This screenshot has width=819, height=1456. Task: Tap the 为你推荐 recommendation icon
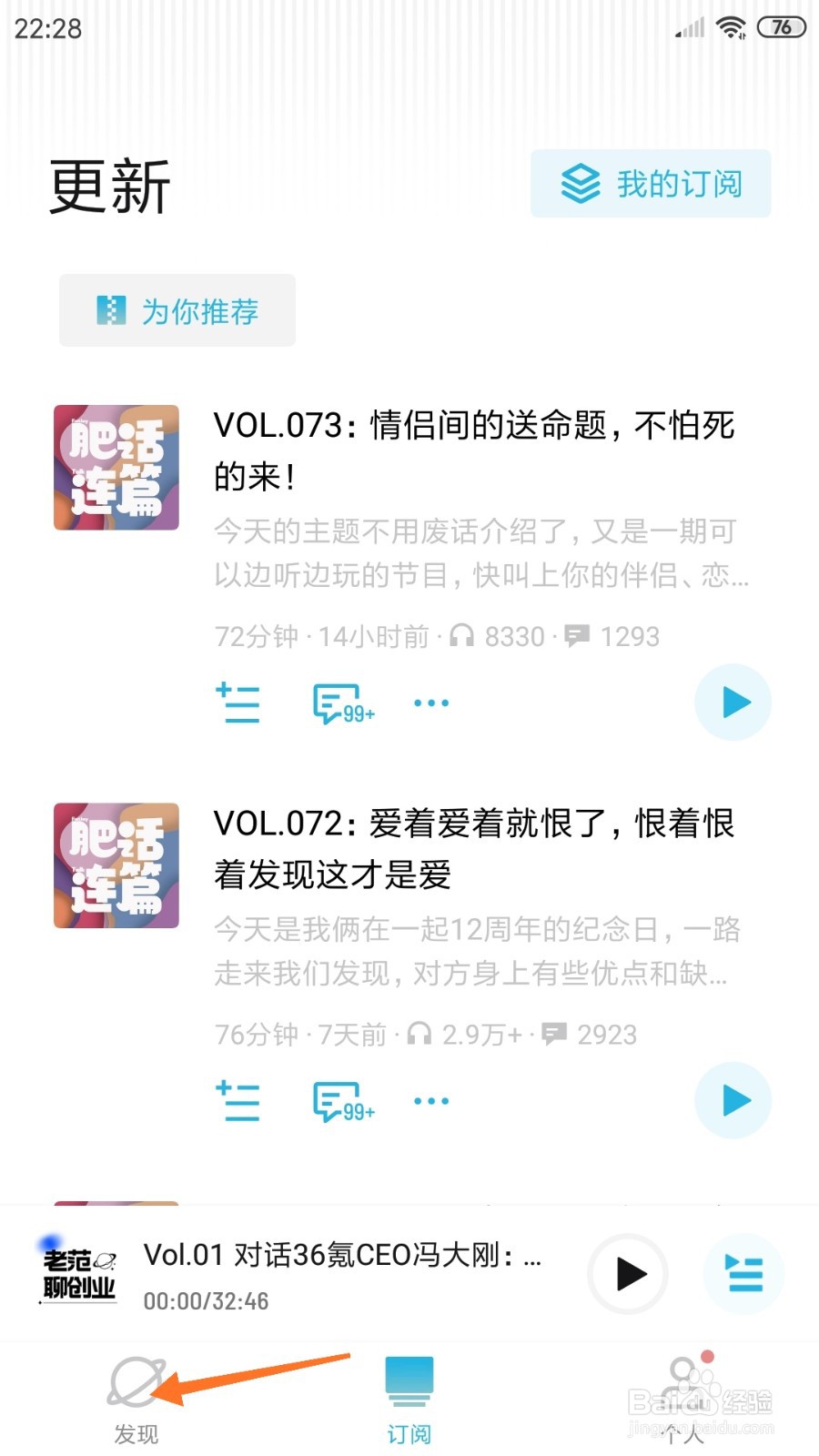(111, 310)
